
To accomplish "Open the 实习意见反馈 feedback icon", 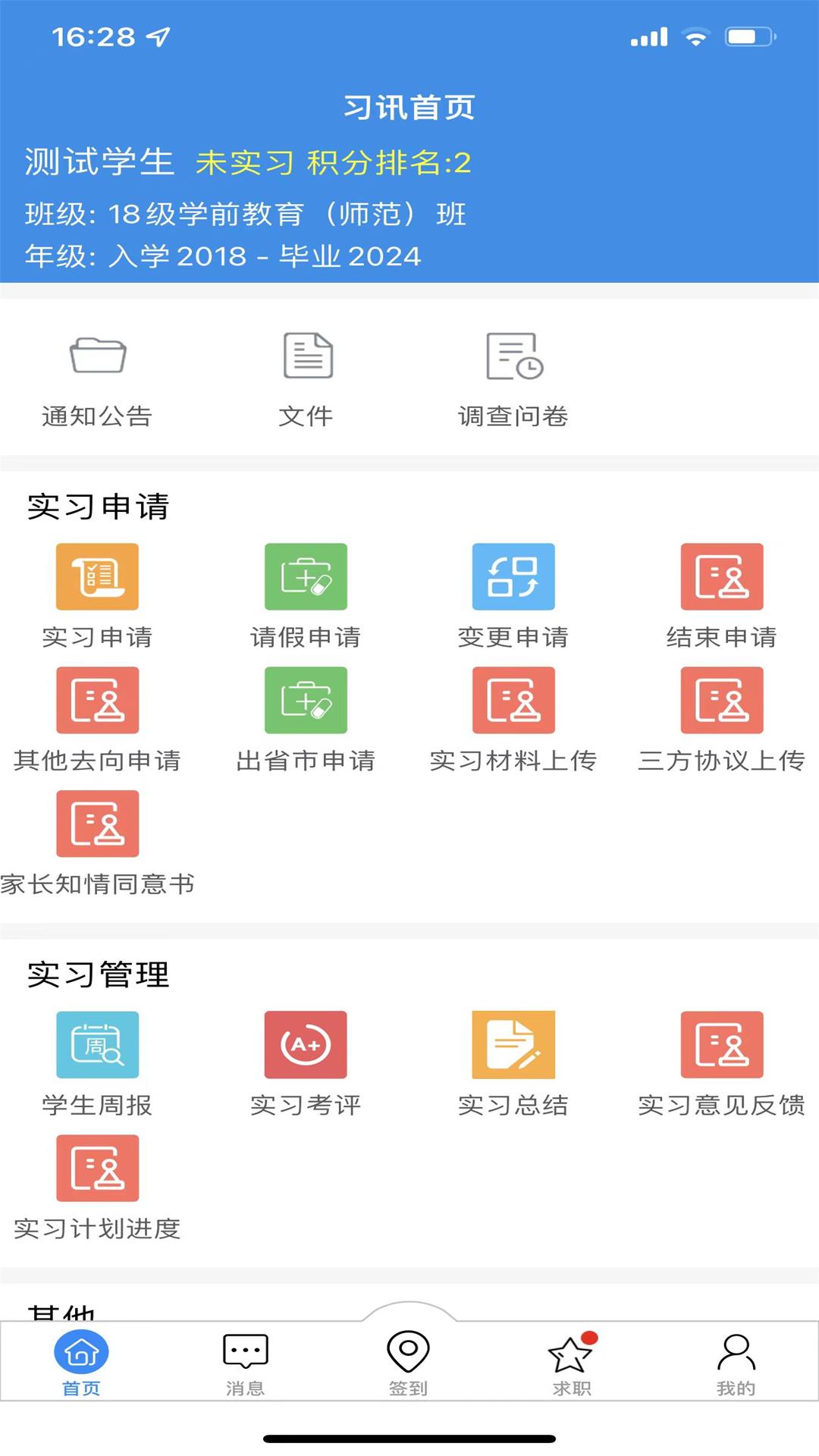I will click(x=721, y=1044).
